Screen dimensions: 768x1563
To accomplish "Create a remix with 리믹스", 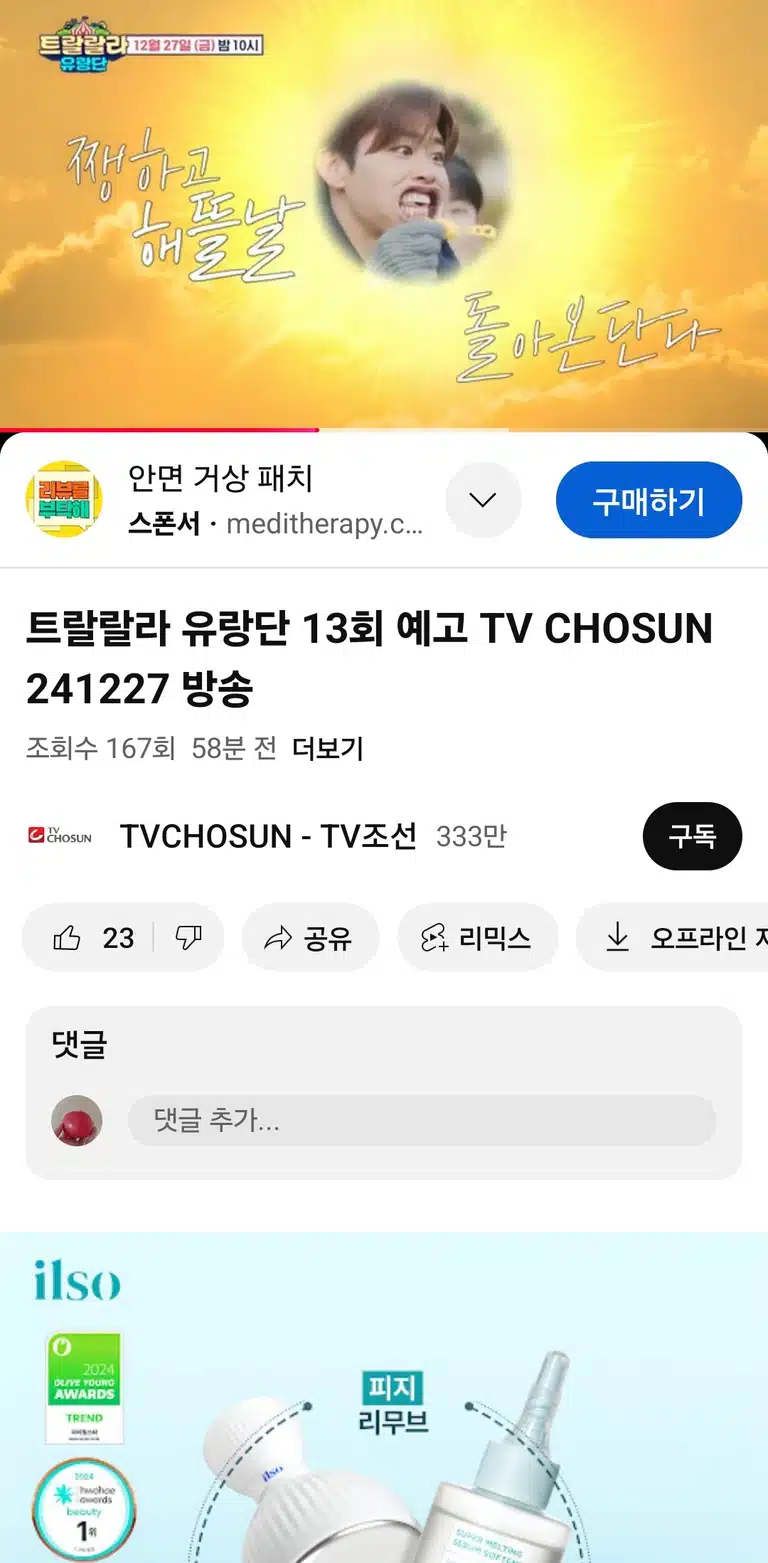I will click(x=477, y=938).
